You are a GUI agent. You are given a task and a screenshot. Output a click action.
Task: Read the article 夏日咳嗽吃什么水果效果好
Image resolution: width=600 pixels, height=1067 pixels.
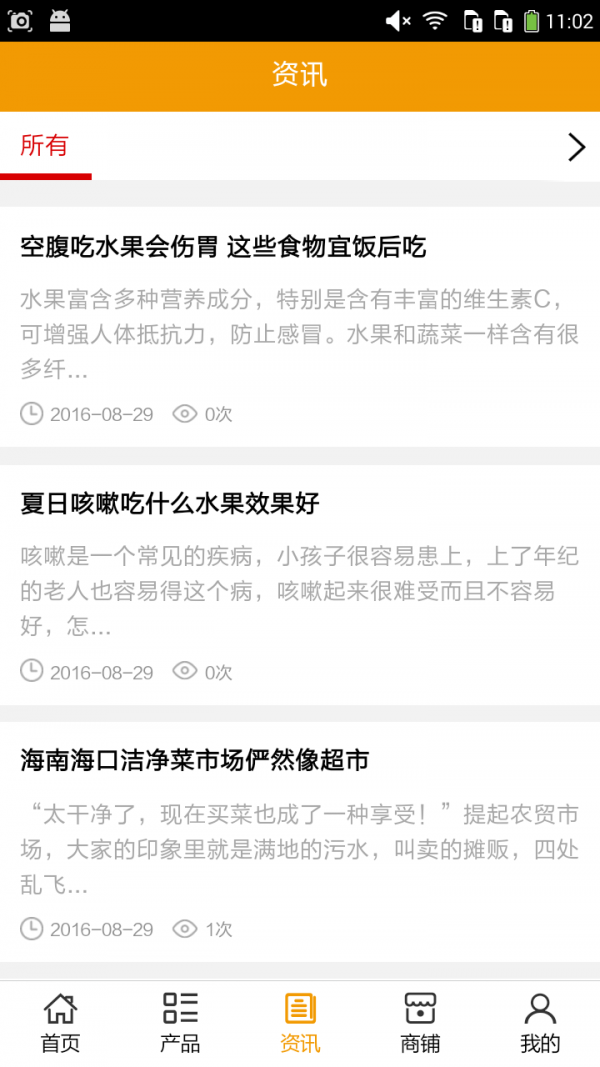pyautogui.click(x=170, y=503)
